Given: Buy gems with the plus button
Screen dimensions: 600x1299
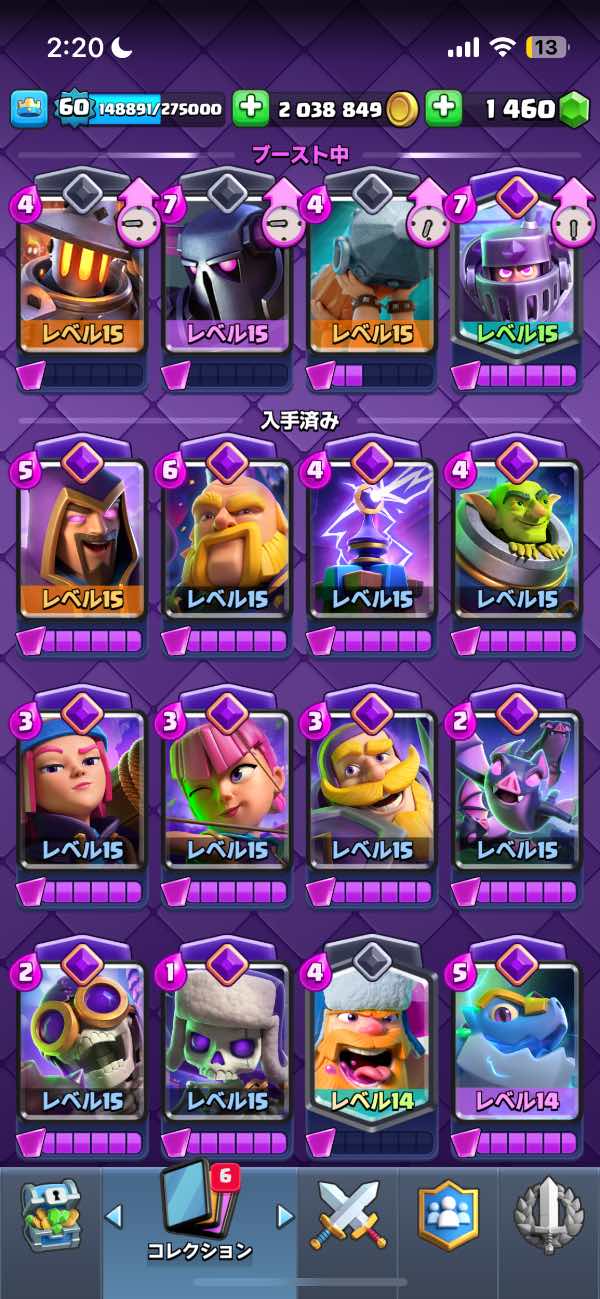Looking at the screenshot, I should (x=444, y=108).
